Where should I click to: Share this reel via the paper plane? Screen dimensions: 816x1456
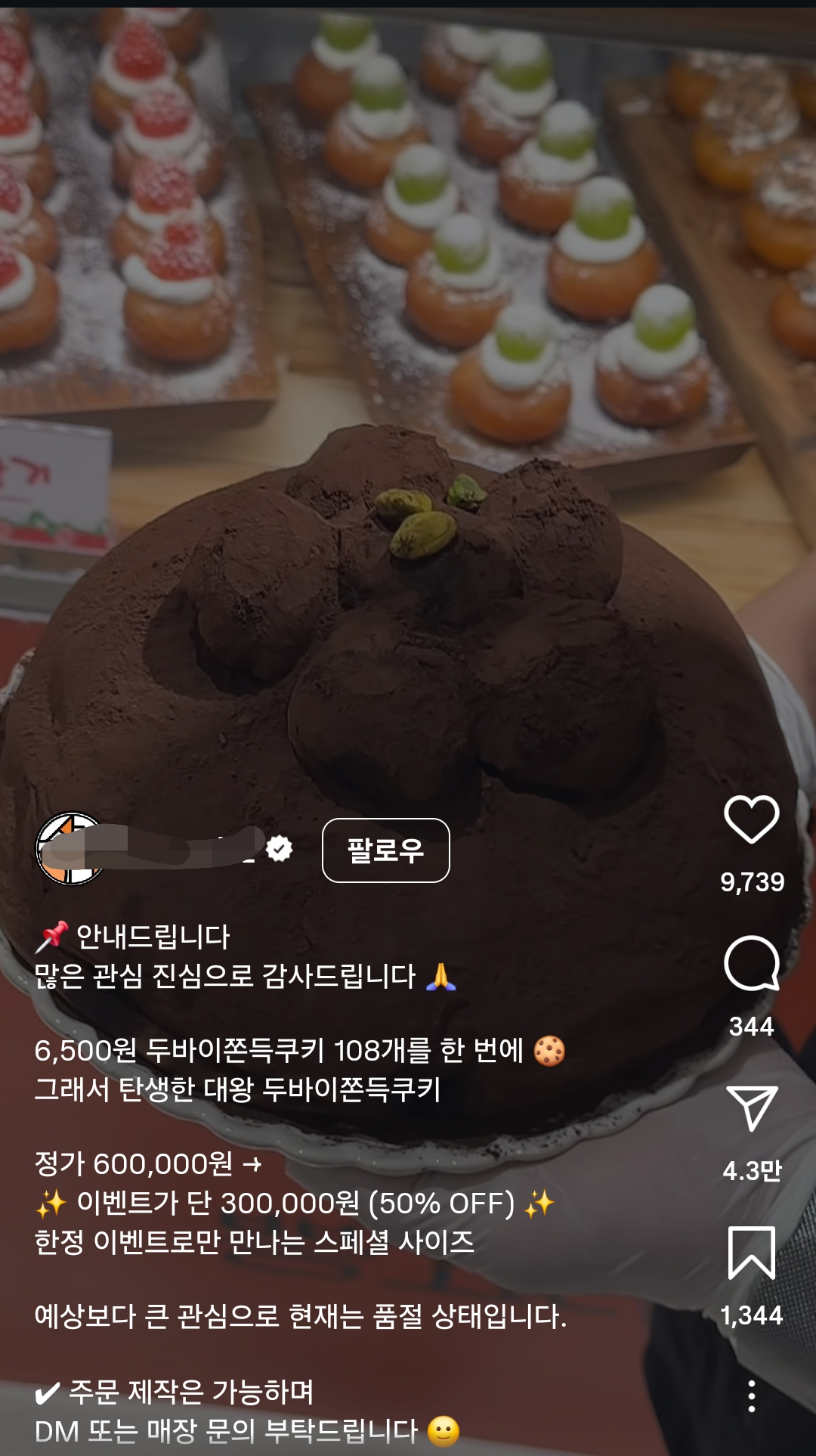coord(751,1108)
